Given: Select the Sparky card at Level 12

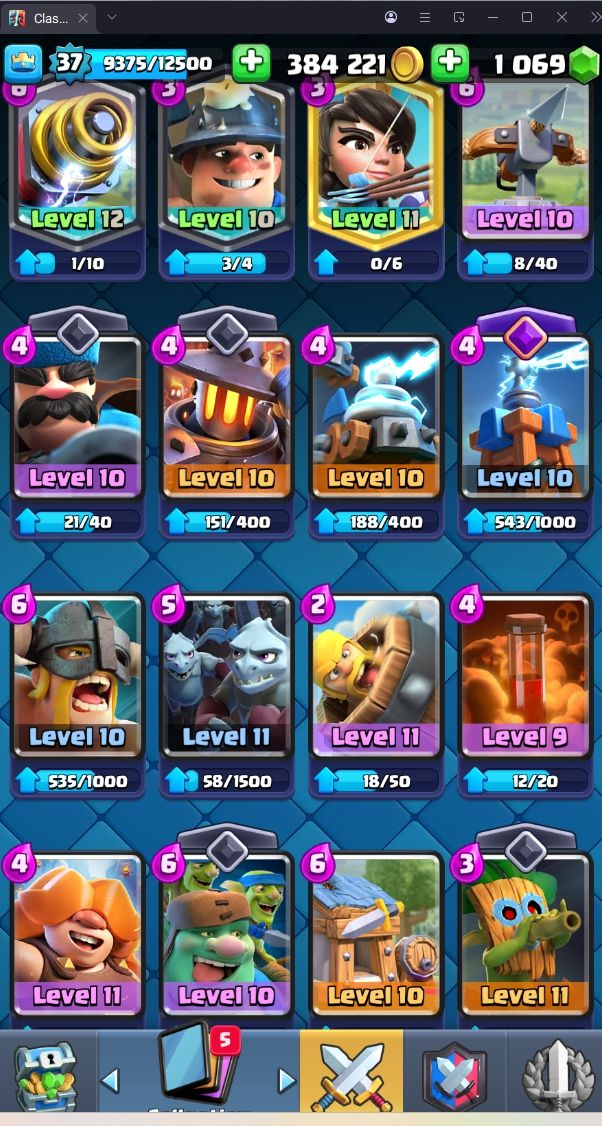Looking at the screenshot, I should click(78, 180).
